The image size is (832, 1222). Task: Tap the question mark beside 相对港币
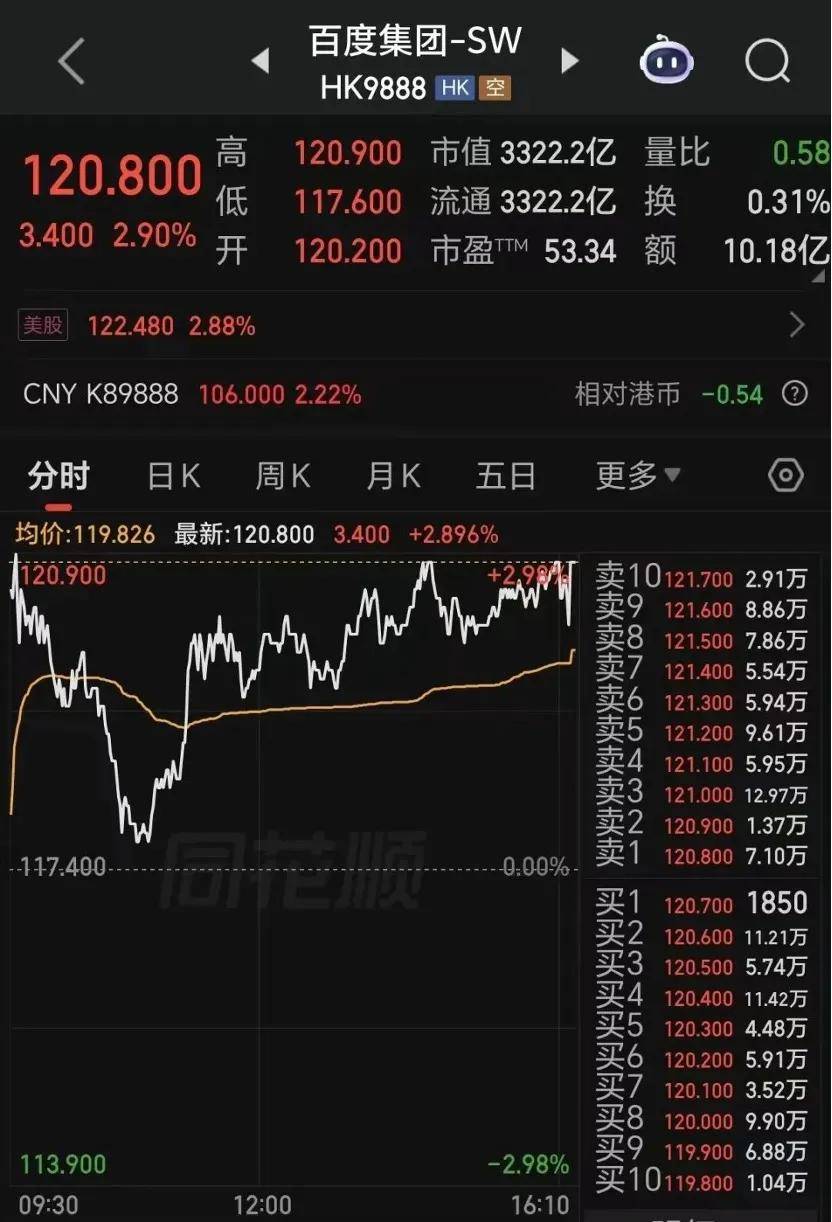[x=796, y=394]
